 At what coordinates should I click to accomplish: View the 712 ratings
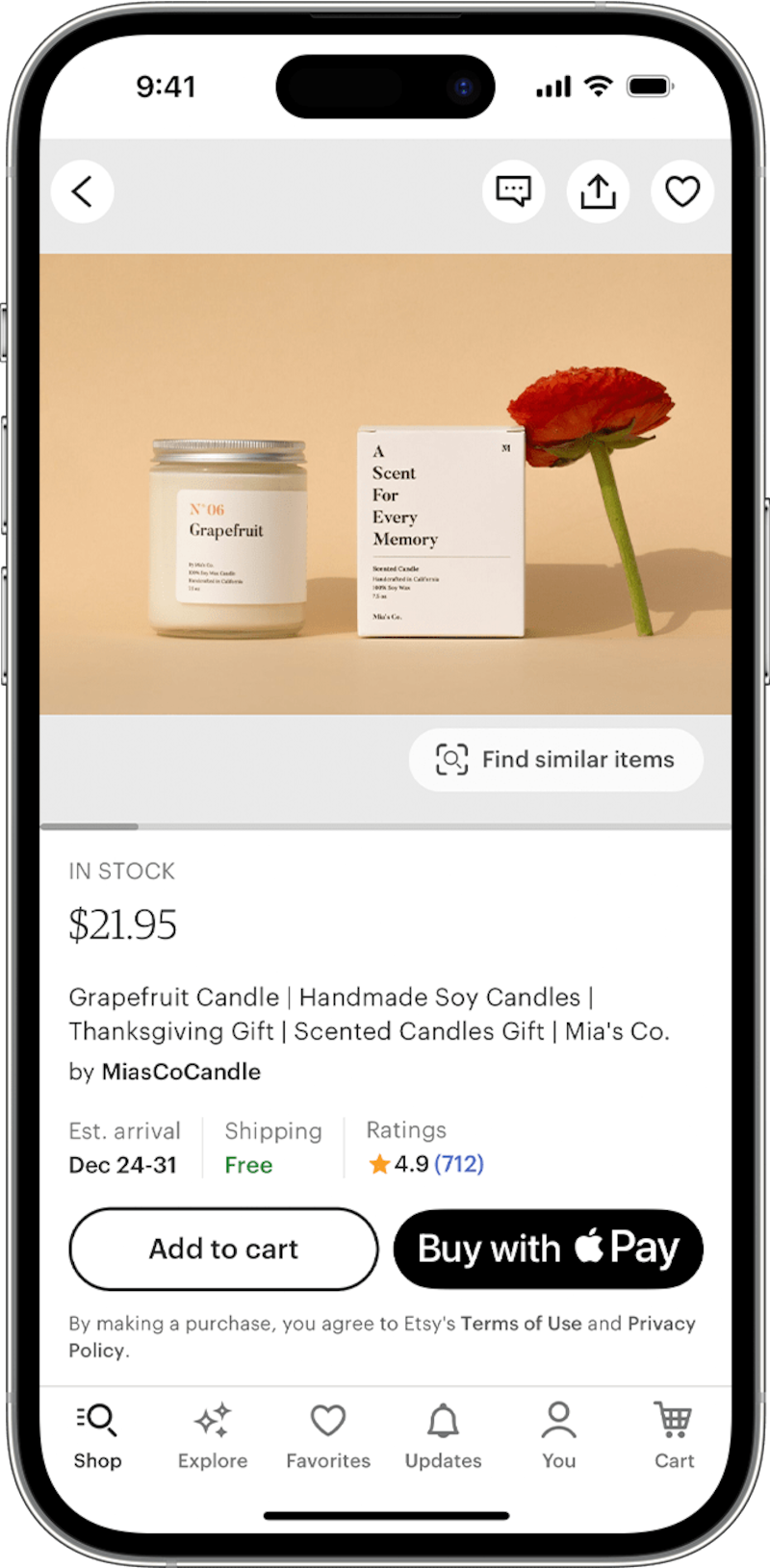tap(458, 1164)
